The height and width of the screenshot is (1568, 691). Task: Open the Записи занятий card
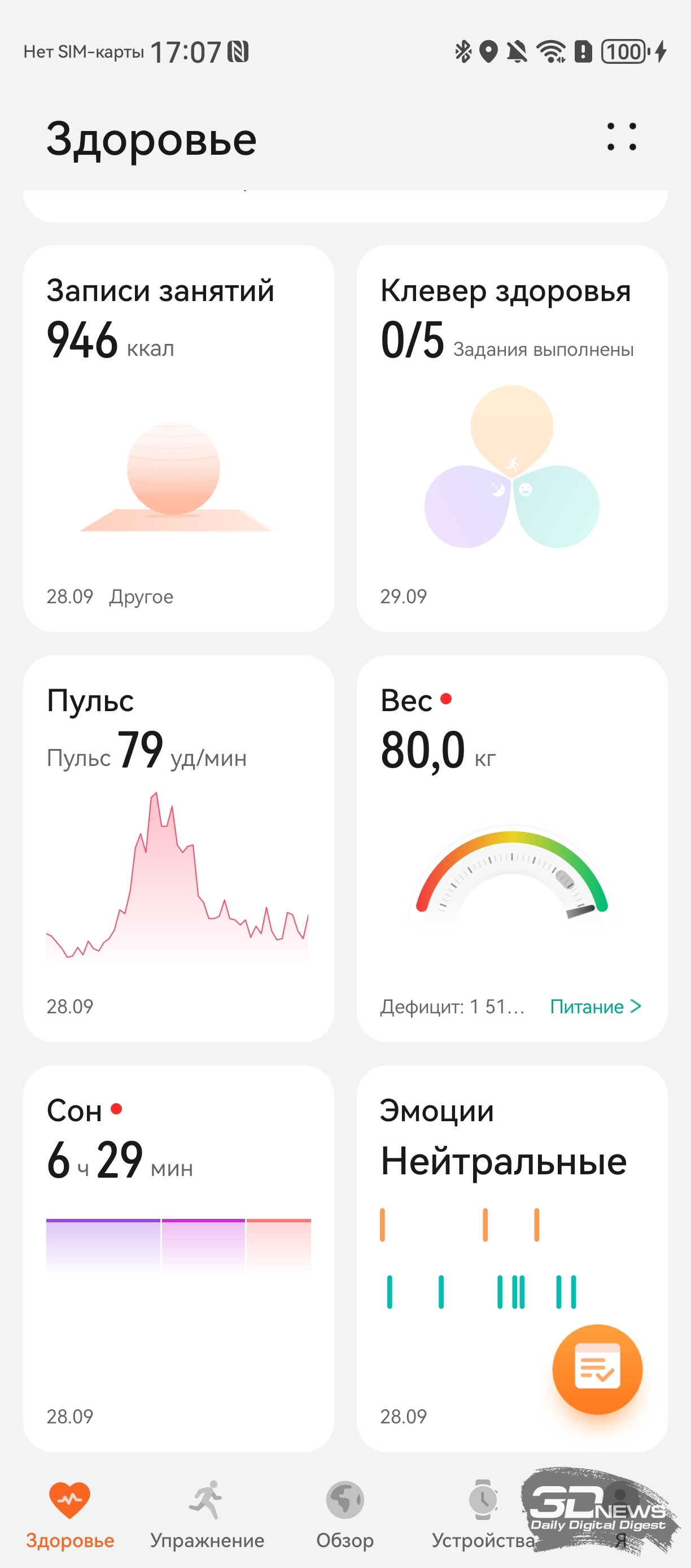[x=178, y=438]
